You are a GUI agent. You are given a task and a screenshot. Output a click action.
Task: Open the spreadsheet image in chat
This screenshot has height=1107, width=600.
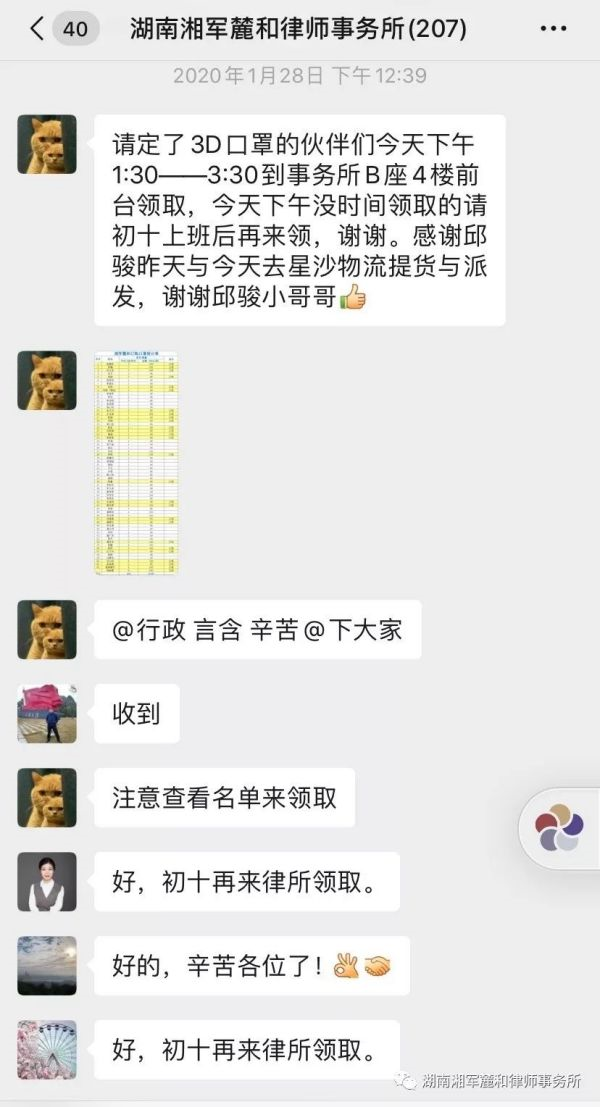tap(136, 463)
